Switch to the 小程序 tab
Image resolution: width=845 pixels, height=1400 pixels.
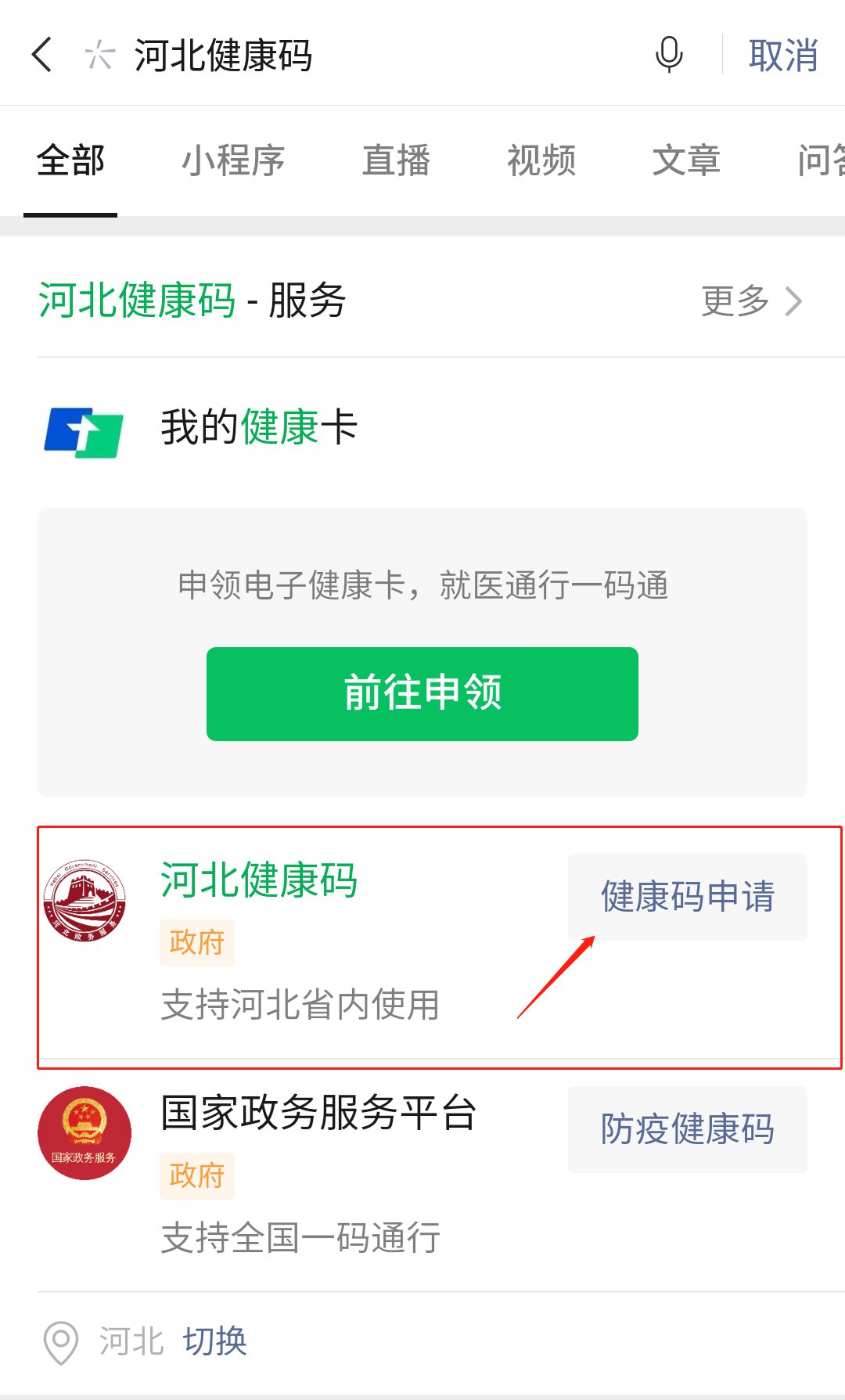coord(233,161)
